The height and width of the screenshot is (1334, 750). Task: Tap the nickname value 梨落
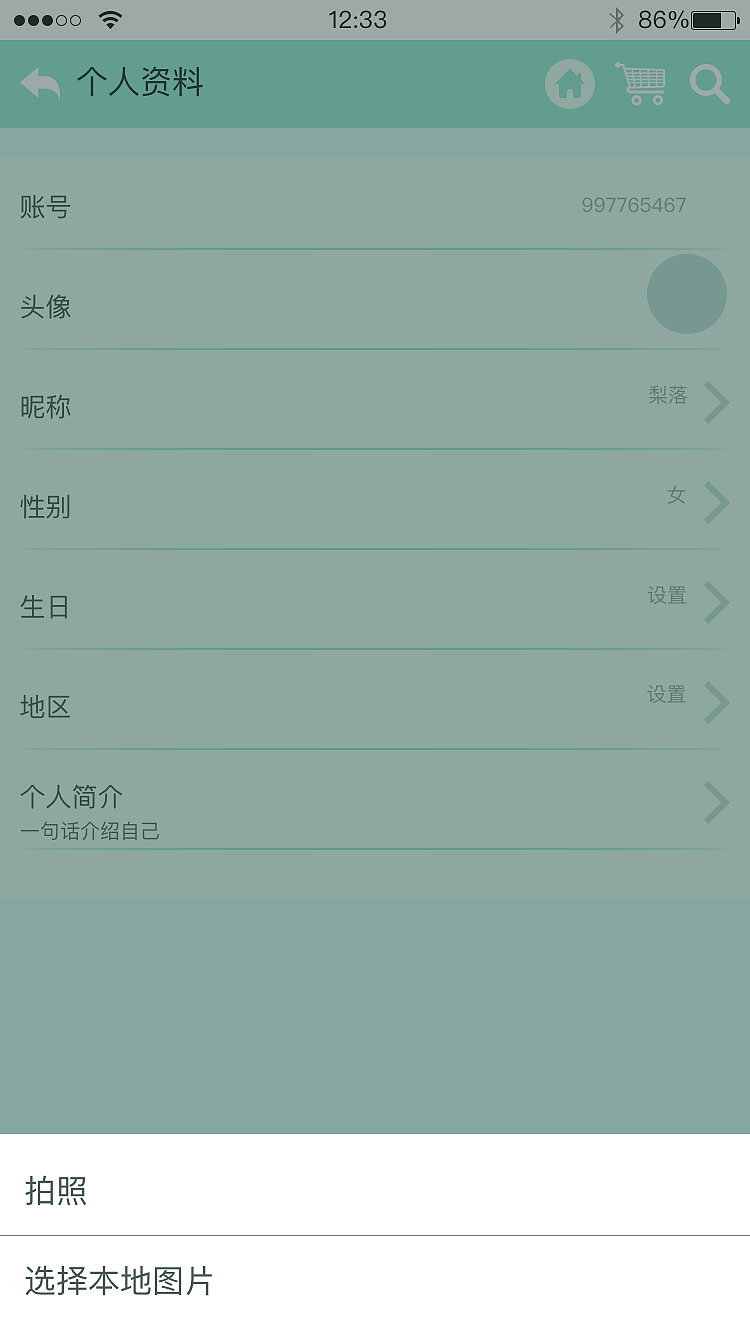click(667, 395)
